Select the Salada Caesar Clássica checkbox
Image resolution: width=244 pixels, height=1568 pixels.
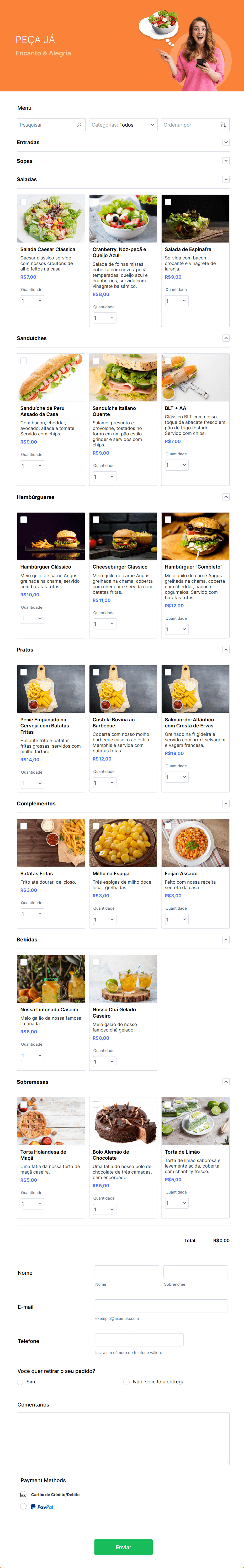tap(24, 202)
